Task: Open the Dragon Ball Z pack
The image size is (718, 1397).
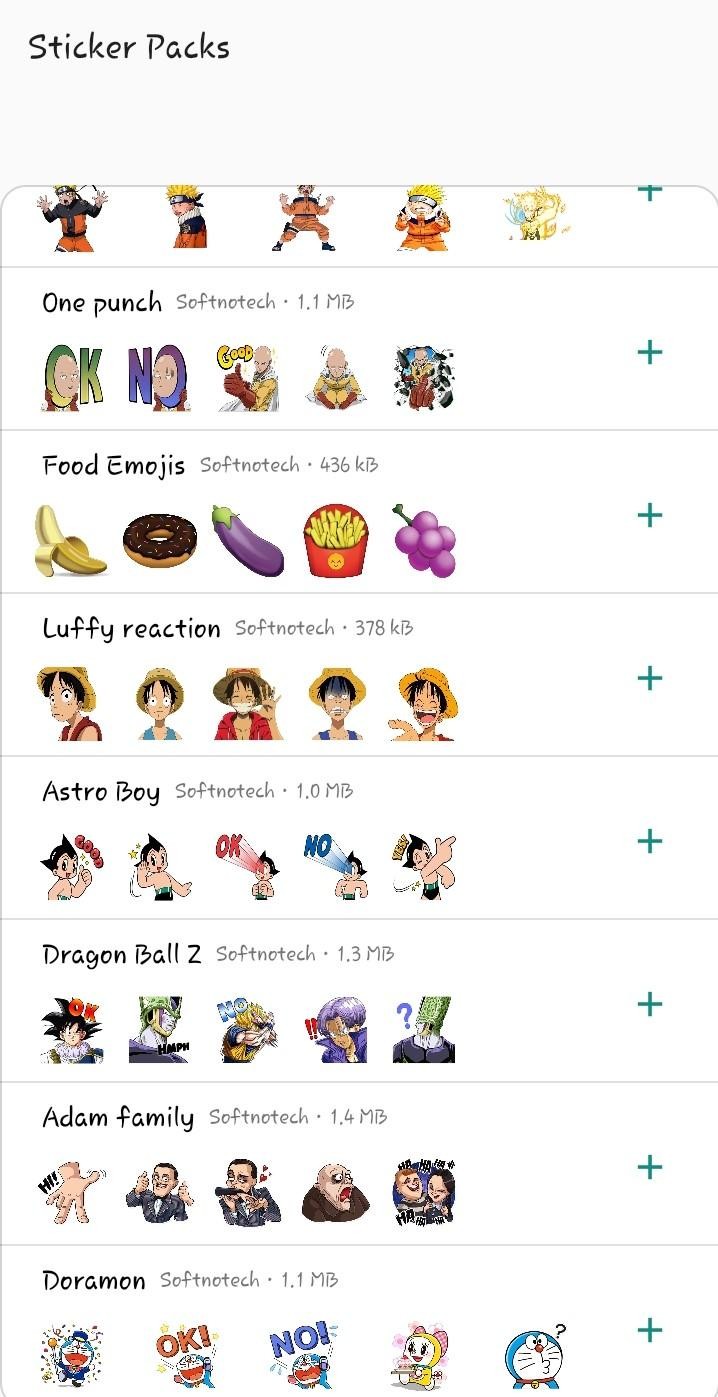Action: [x=121, y=955]
